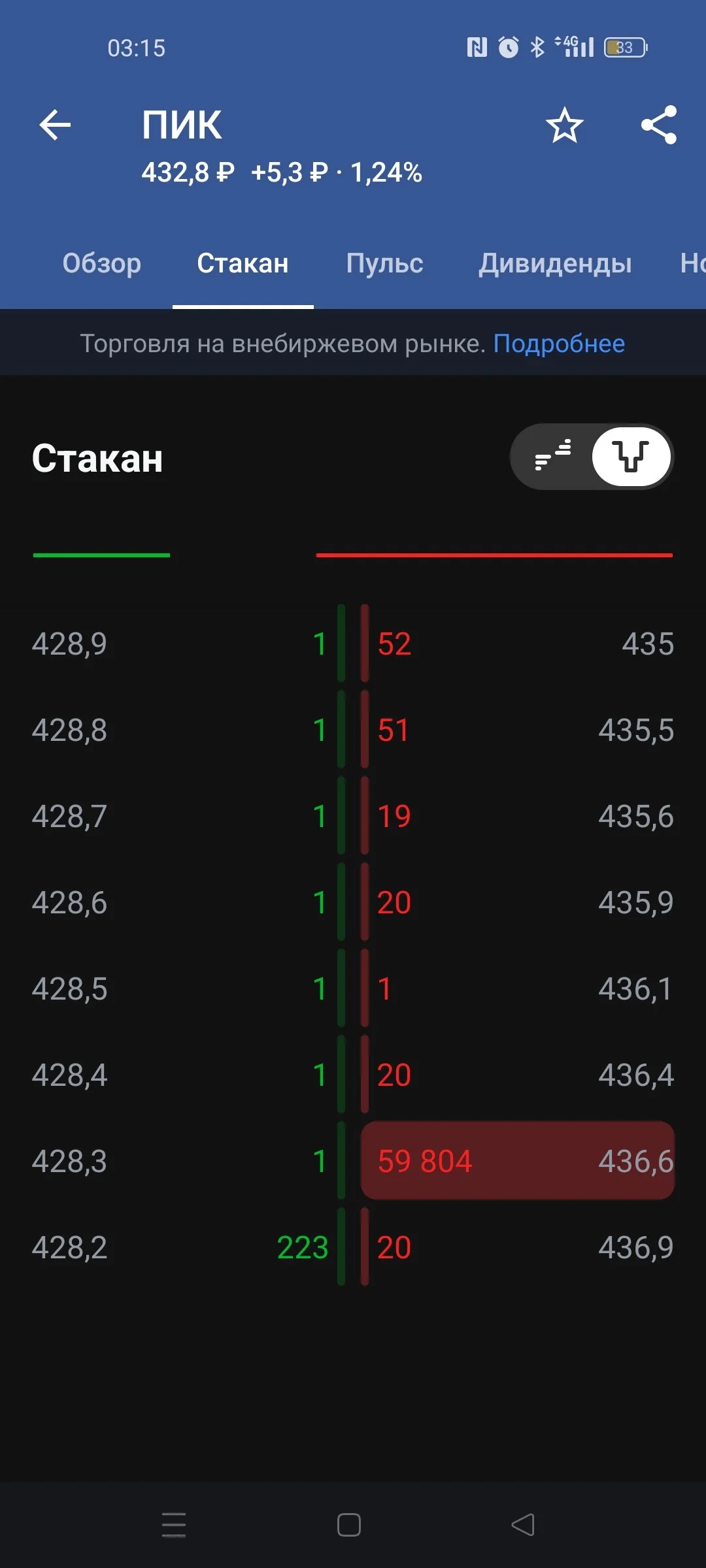Screen dimensions: 706x1568
Task: Select the split order book view
Action: (x=631, y=456)
